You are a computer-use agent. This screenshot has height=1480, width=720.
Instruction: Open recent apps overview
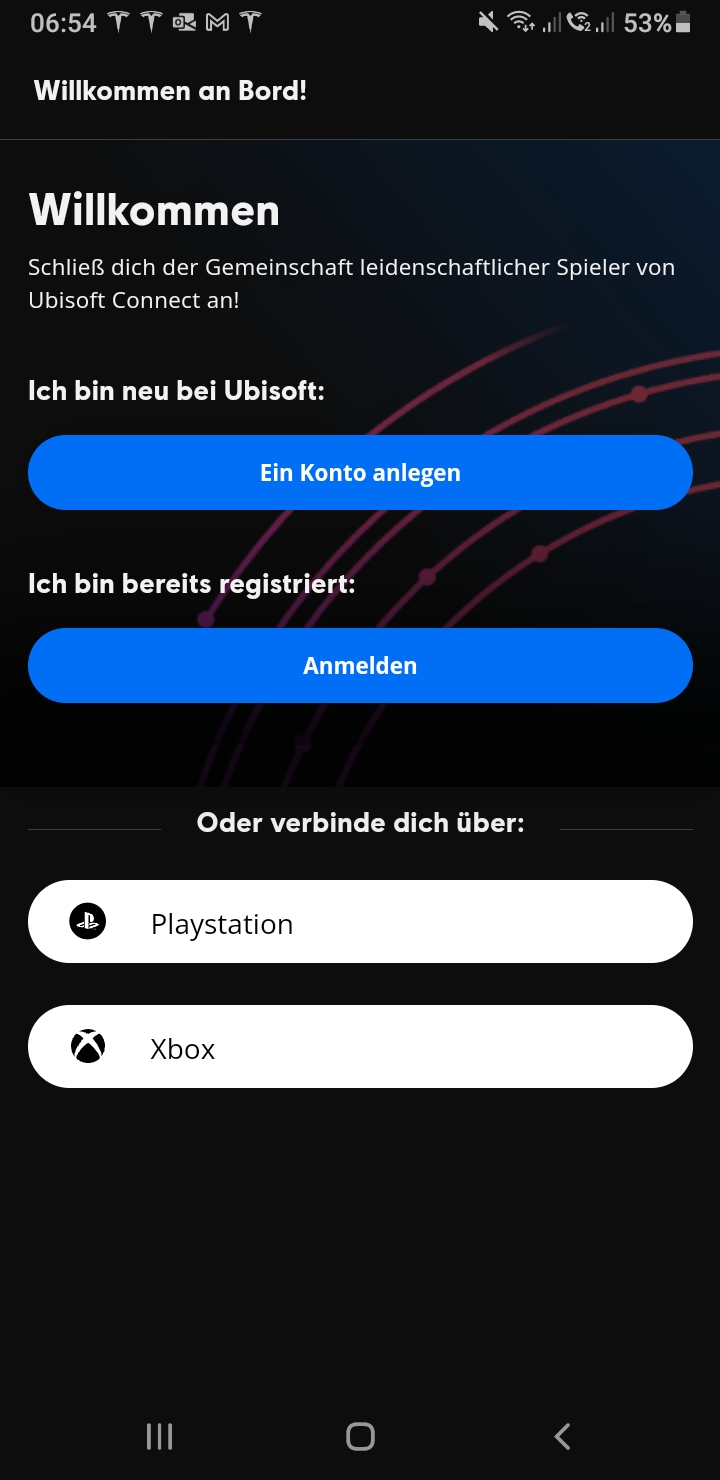point(159,1437)
